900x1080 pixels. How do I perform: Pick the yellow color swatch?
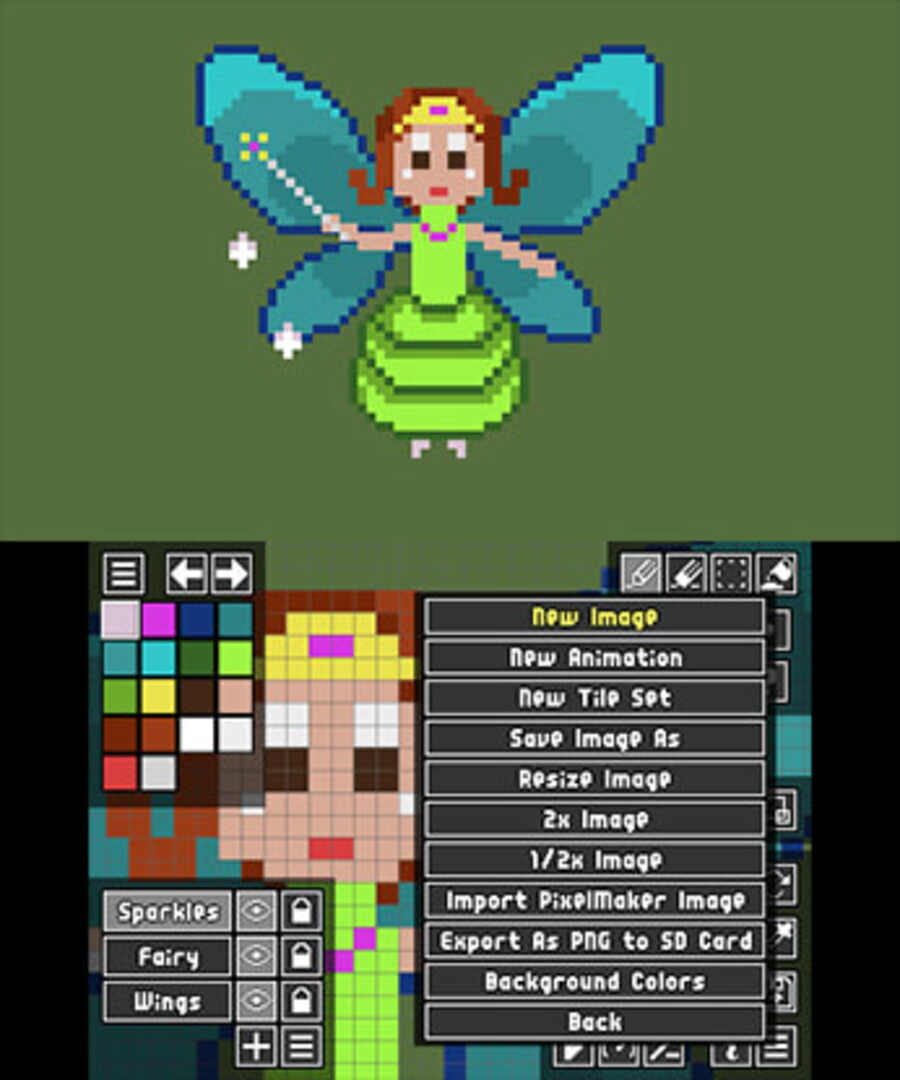pos(158,696)
